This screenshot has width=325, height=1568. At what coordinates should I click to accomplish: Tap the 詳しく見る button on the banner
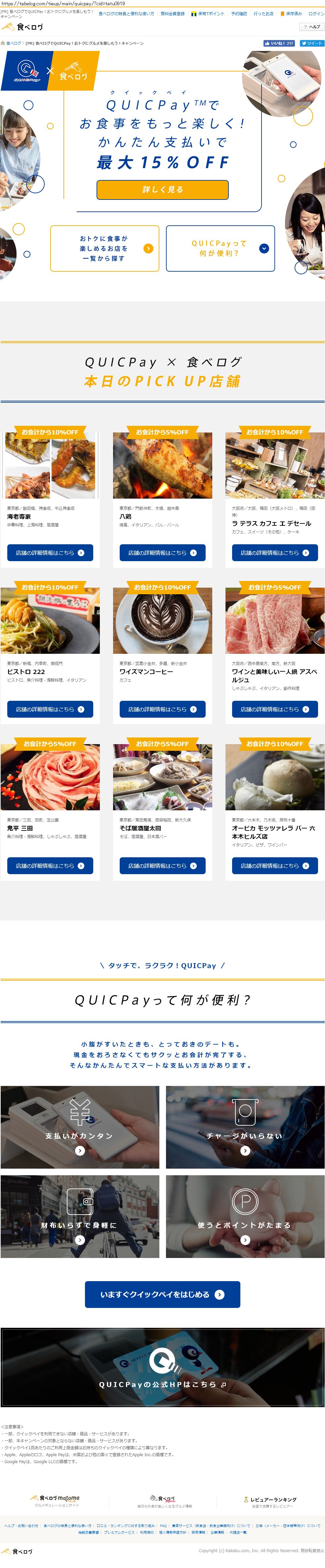point(163,189)
